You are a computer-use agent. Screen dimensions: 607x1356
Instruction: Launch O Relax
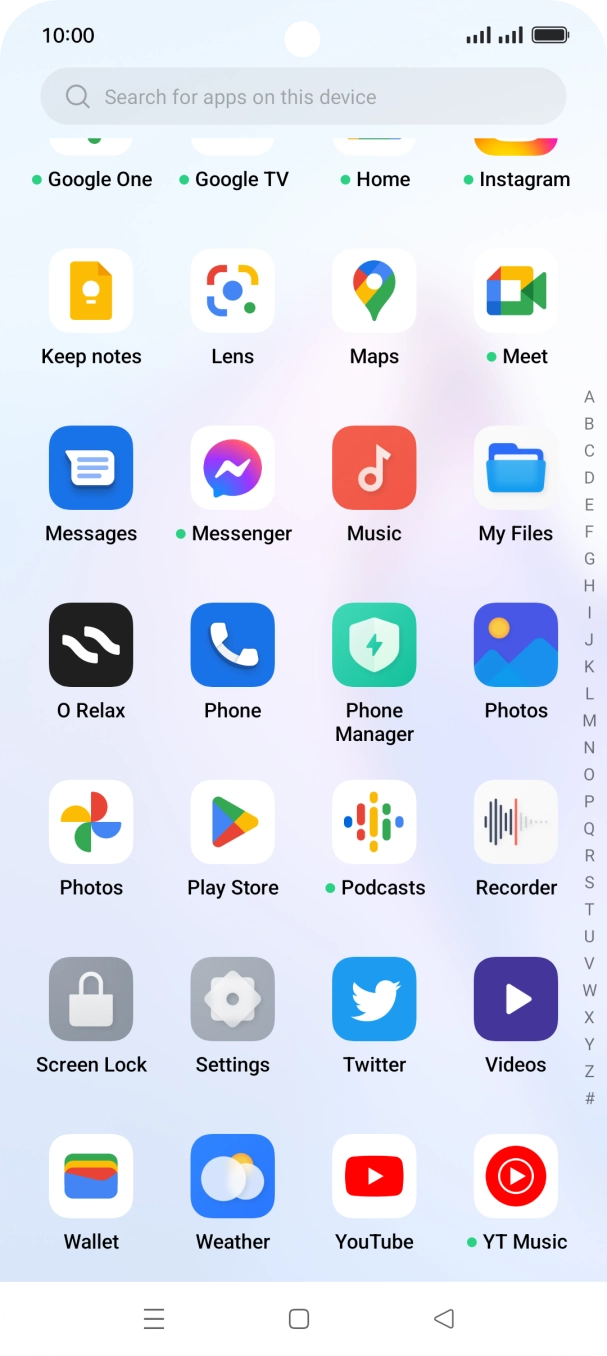(x=91, y=645)
